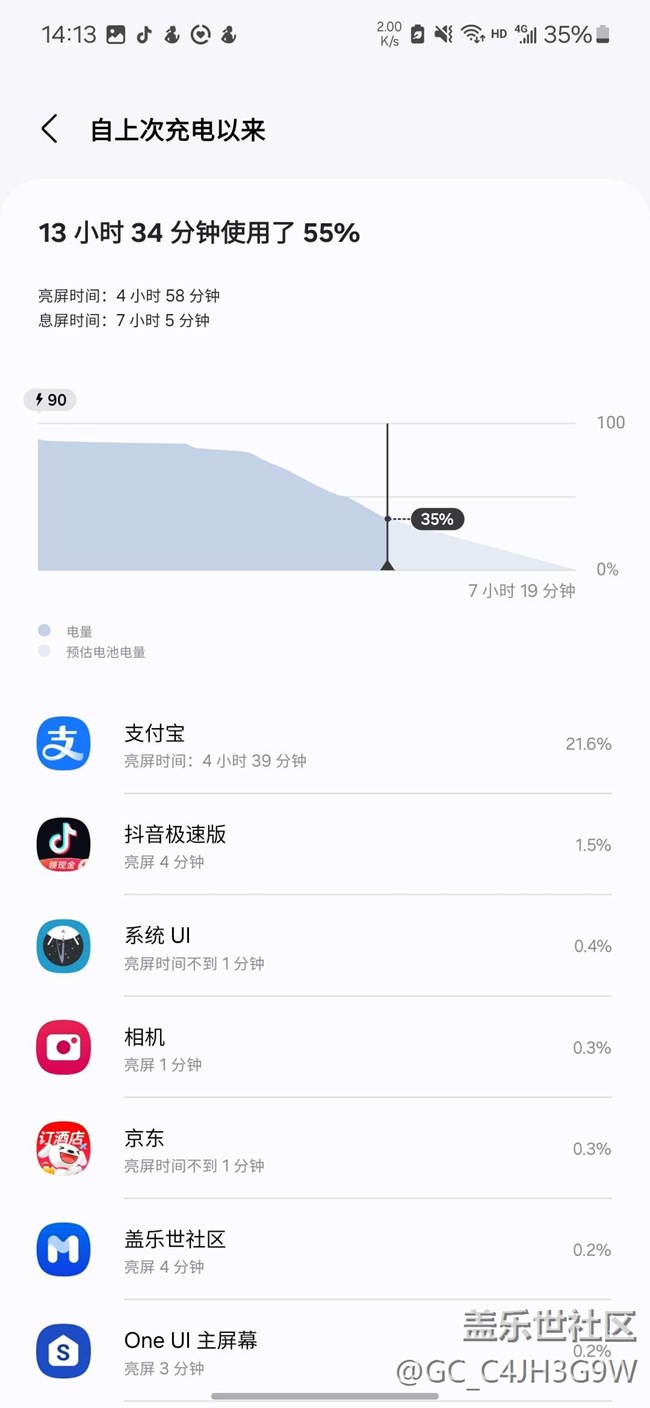This screenshot has width=650, height=1408.
Task: Open 系统 UI battery usage details
Action: coord(325,946)
